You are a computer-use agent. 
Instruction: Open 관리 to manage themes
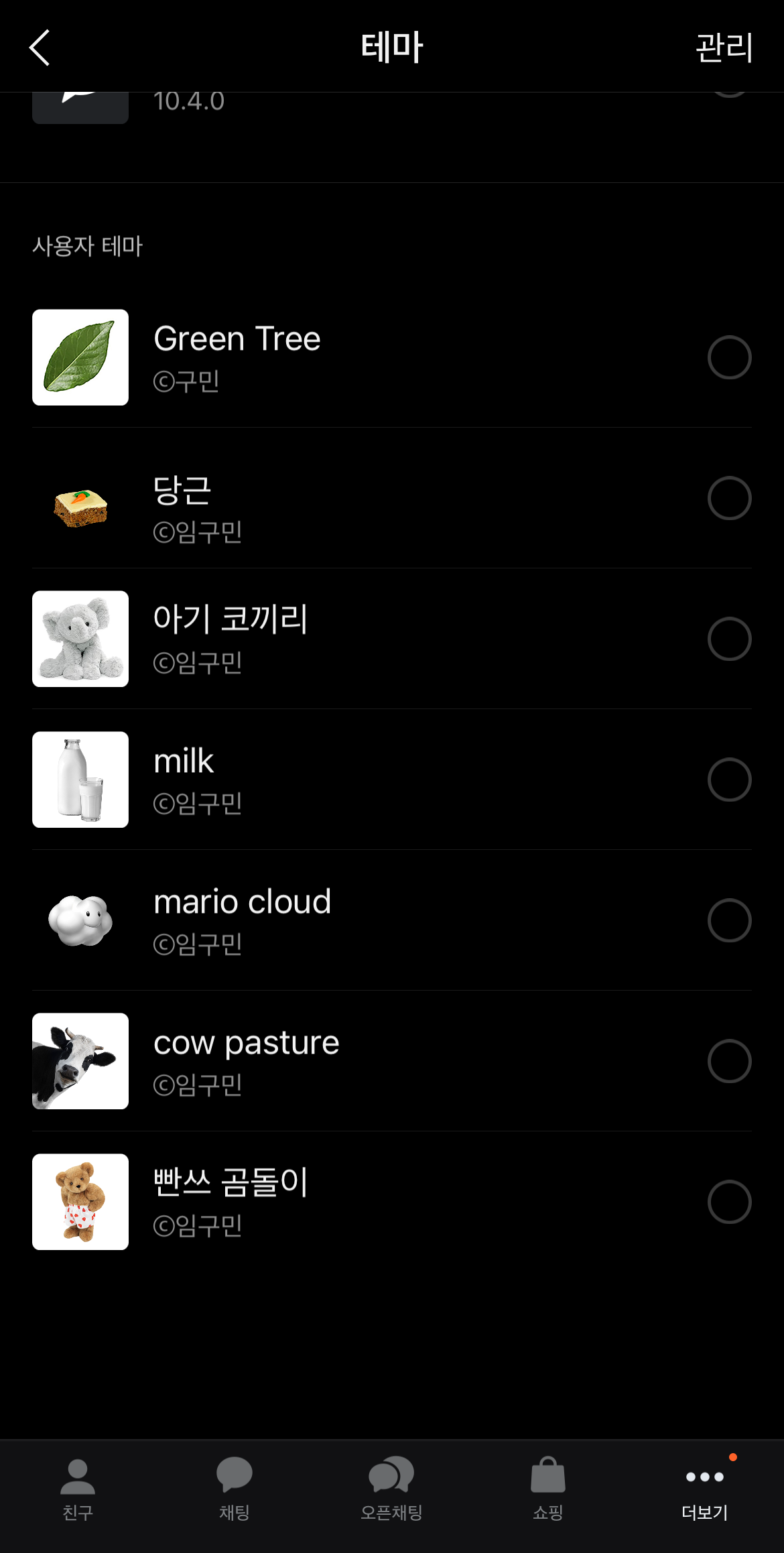click(x=724, y=48)
